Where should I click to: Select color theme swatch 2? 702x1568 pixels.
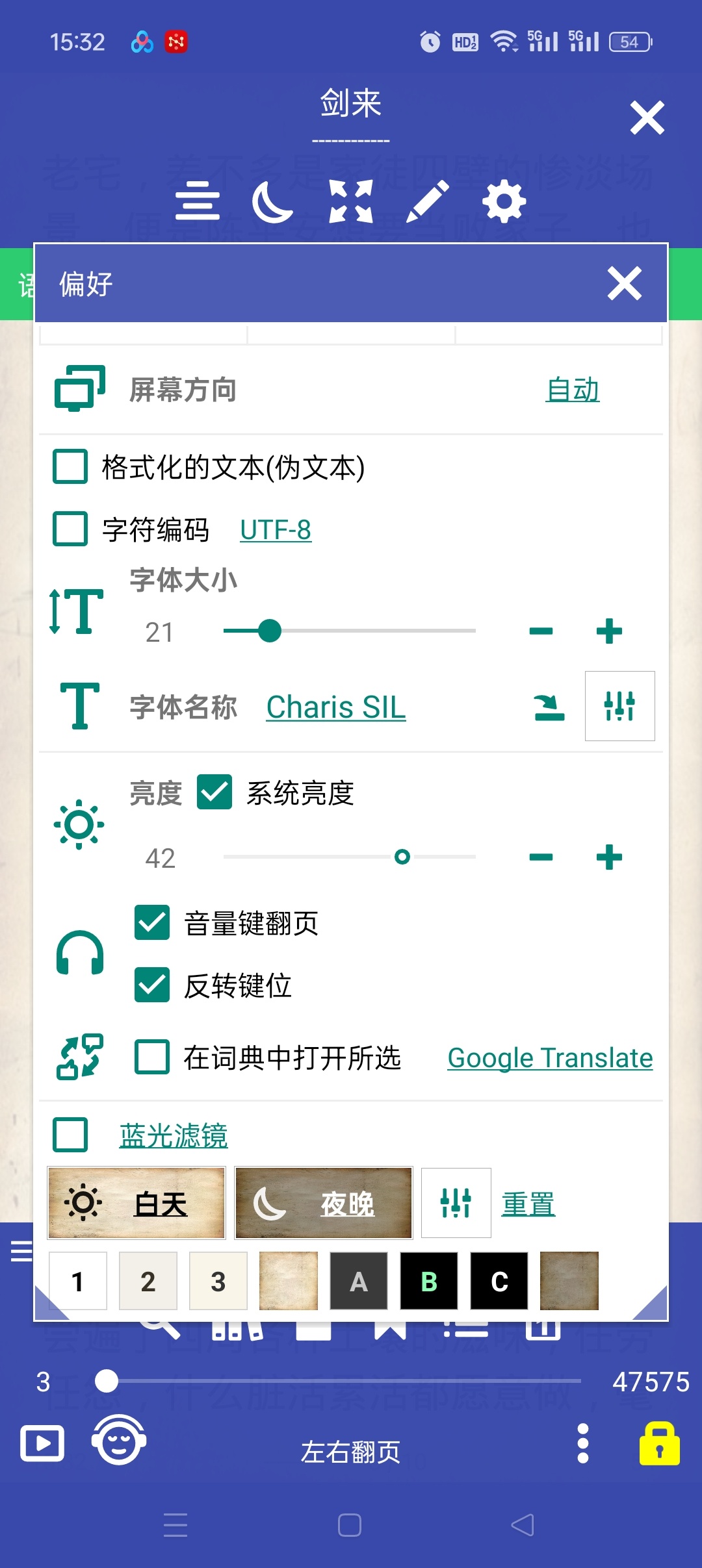(x=148, y=1281)
